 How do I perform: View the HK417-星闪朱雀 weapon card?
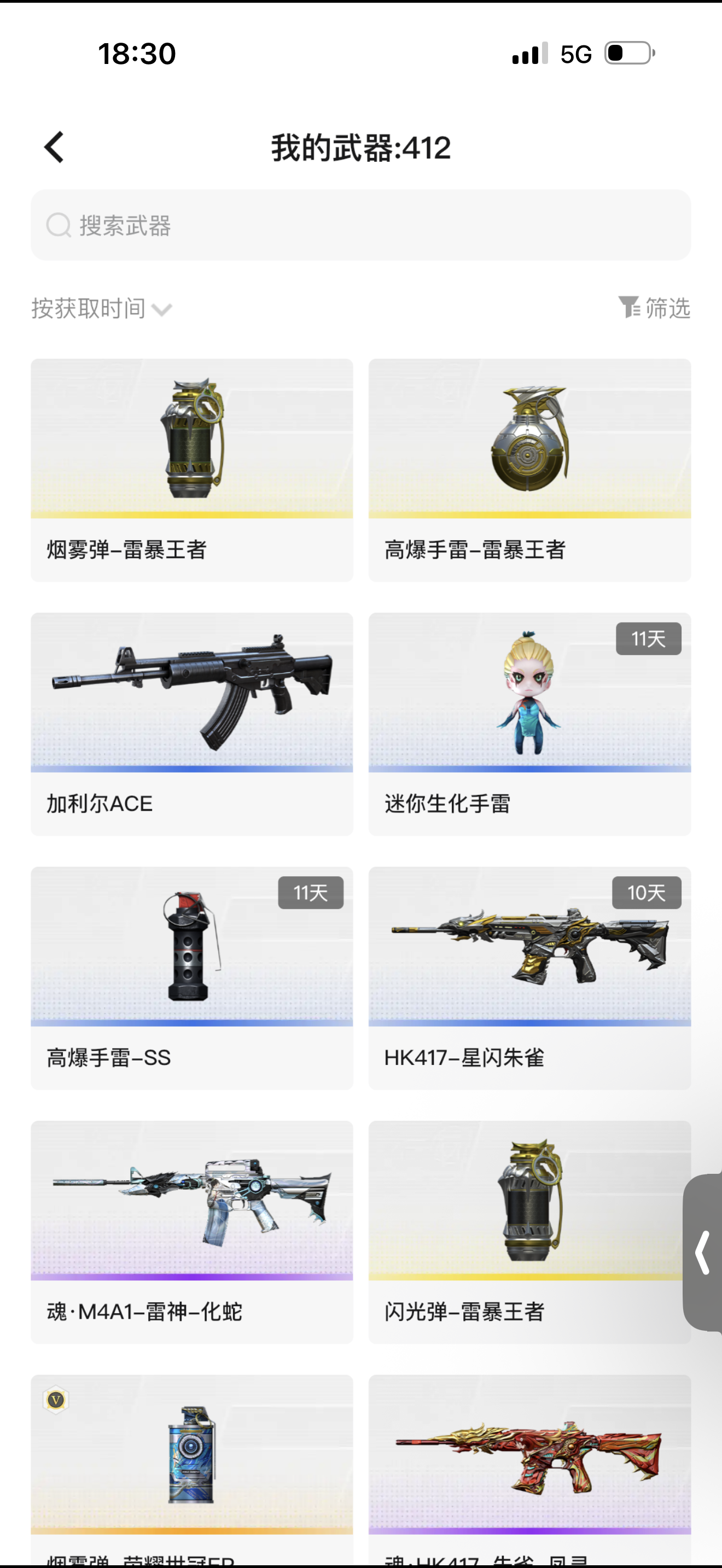(529, 977)
